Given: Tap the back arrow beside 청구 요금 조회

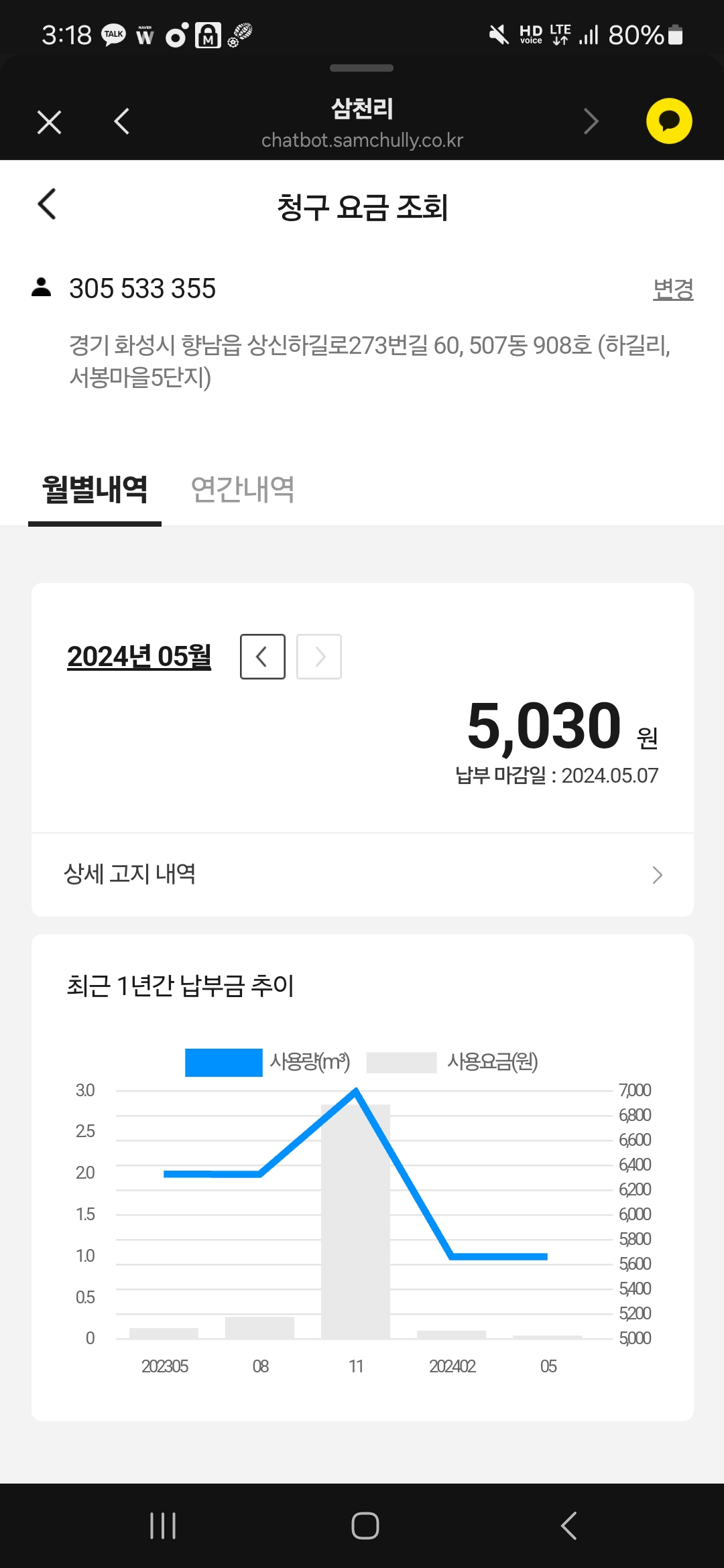Looking at the screenshot, I should pyautogui.click(x=47, y=204).
